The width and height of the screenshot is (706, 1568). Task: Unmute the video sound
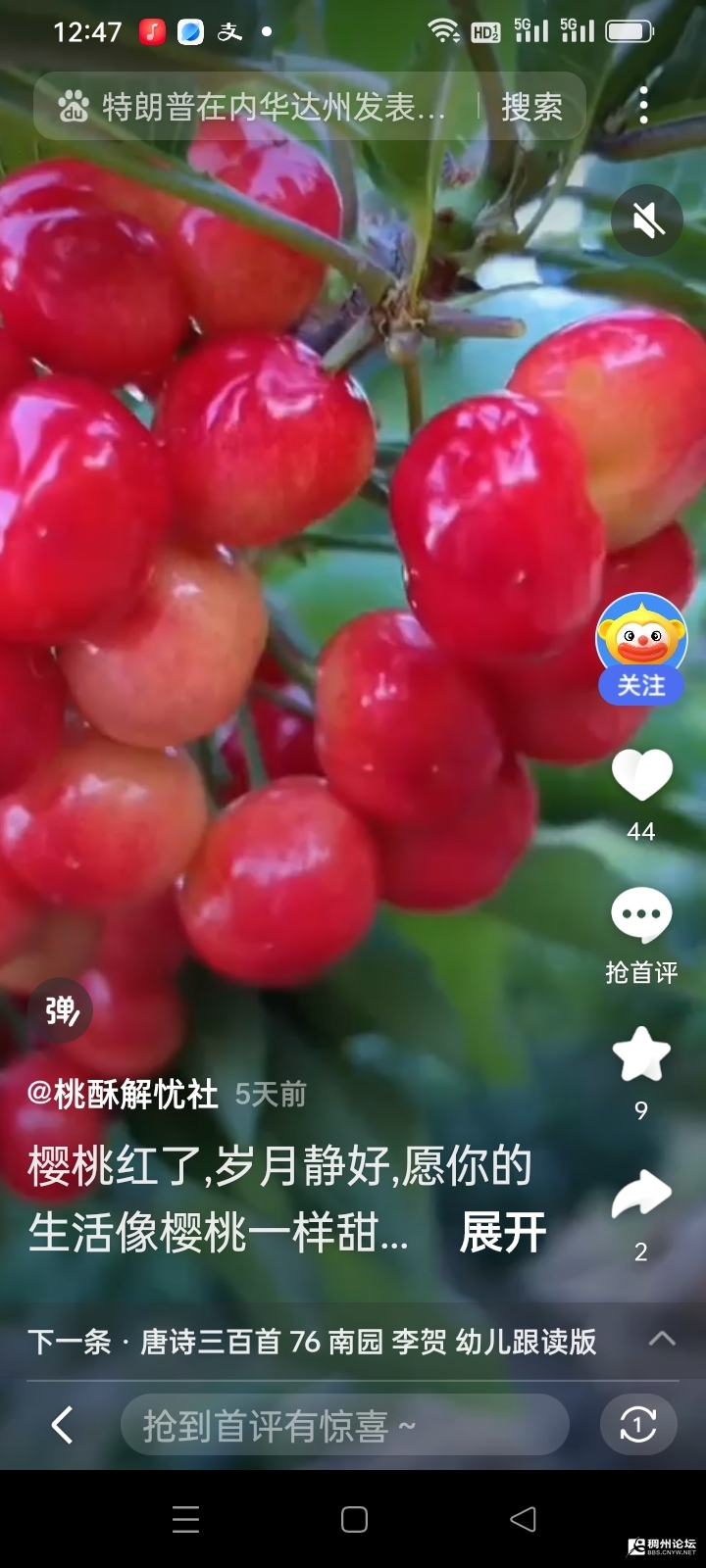(x=646, y=220)
